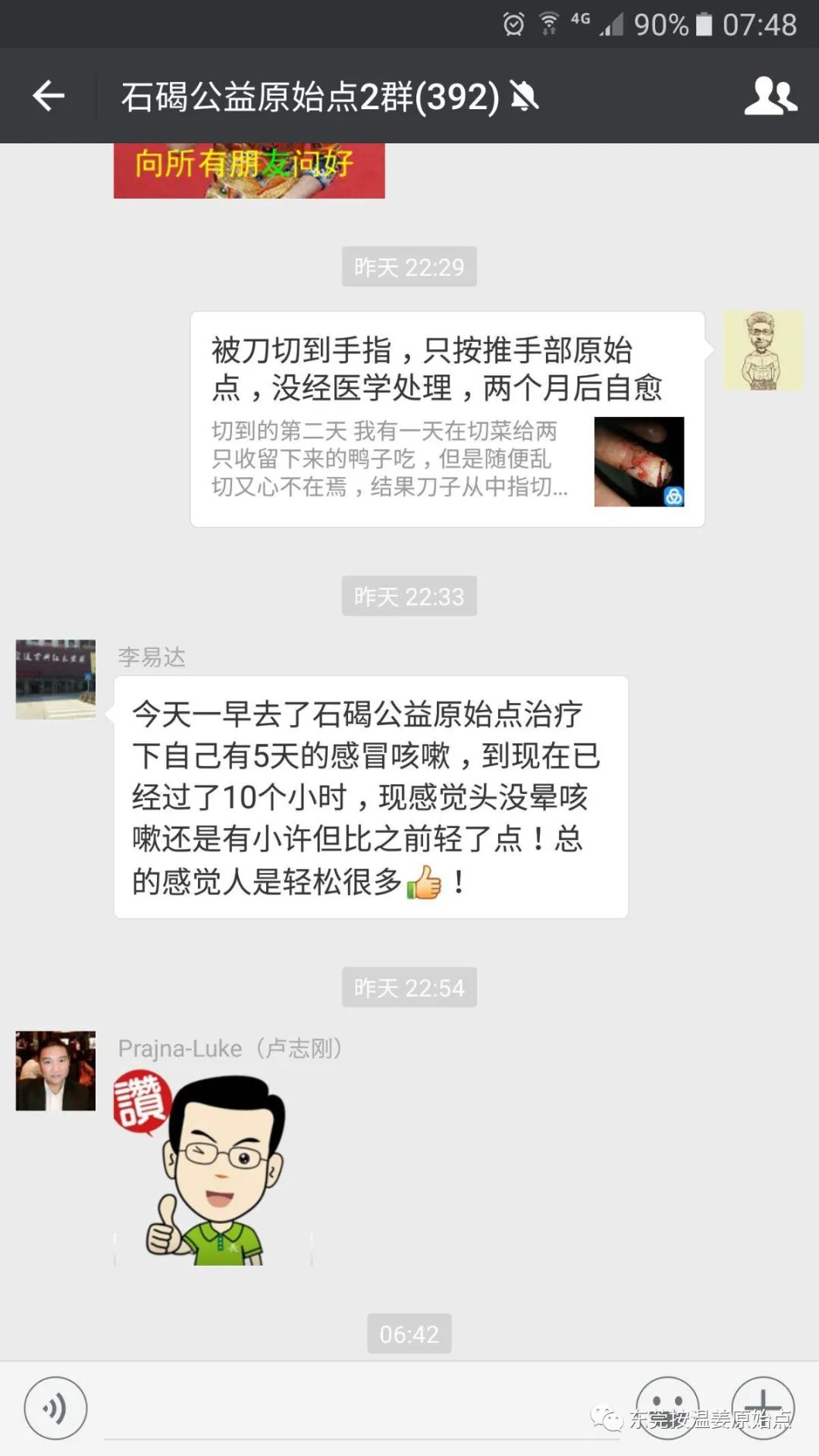Switch to voice message input
The width and height of the screenshot is (819, 1456).
tap(55, 1408)
